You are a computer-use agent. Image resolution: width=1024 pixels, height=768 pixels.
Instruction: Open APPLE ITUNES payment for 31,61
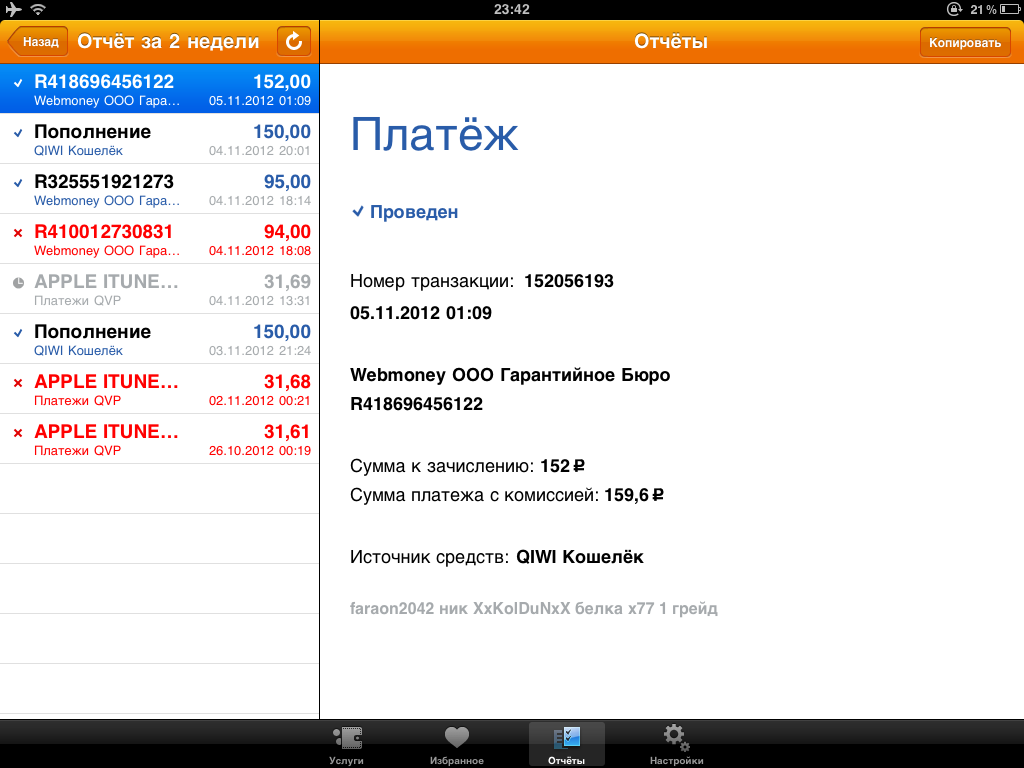click(x=160, y=440)
